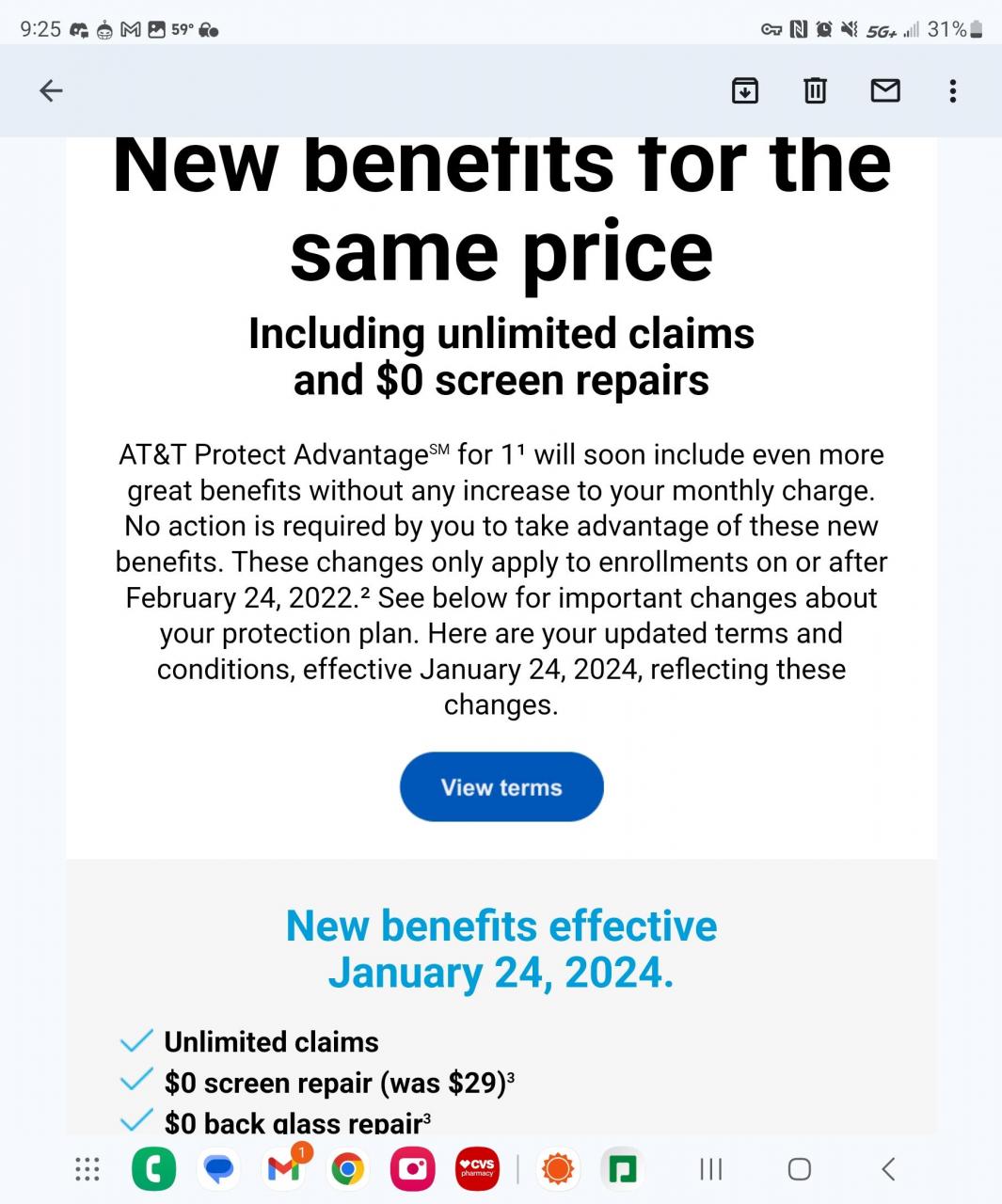Launch the green phone app in the taskbar

point(153,1168)
